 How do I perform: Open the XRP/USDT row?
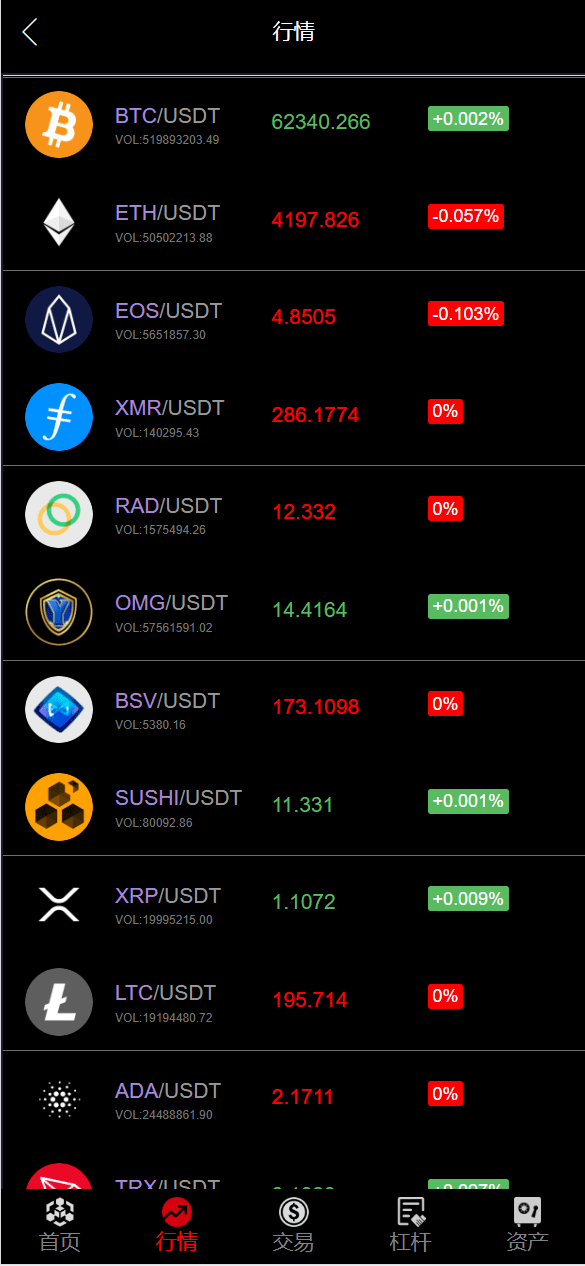pyautogui.click(x=292, y=904)
